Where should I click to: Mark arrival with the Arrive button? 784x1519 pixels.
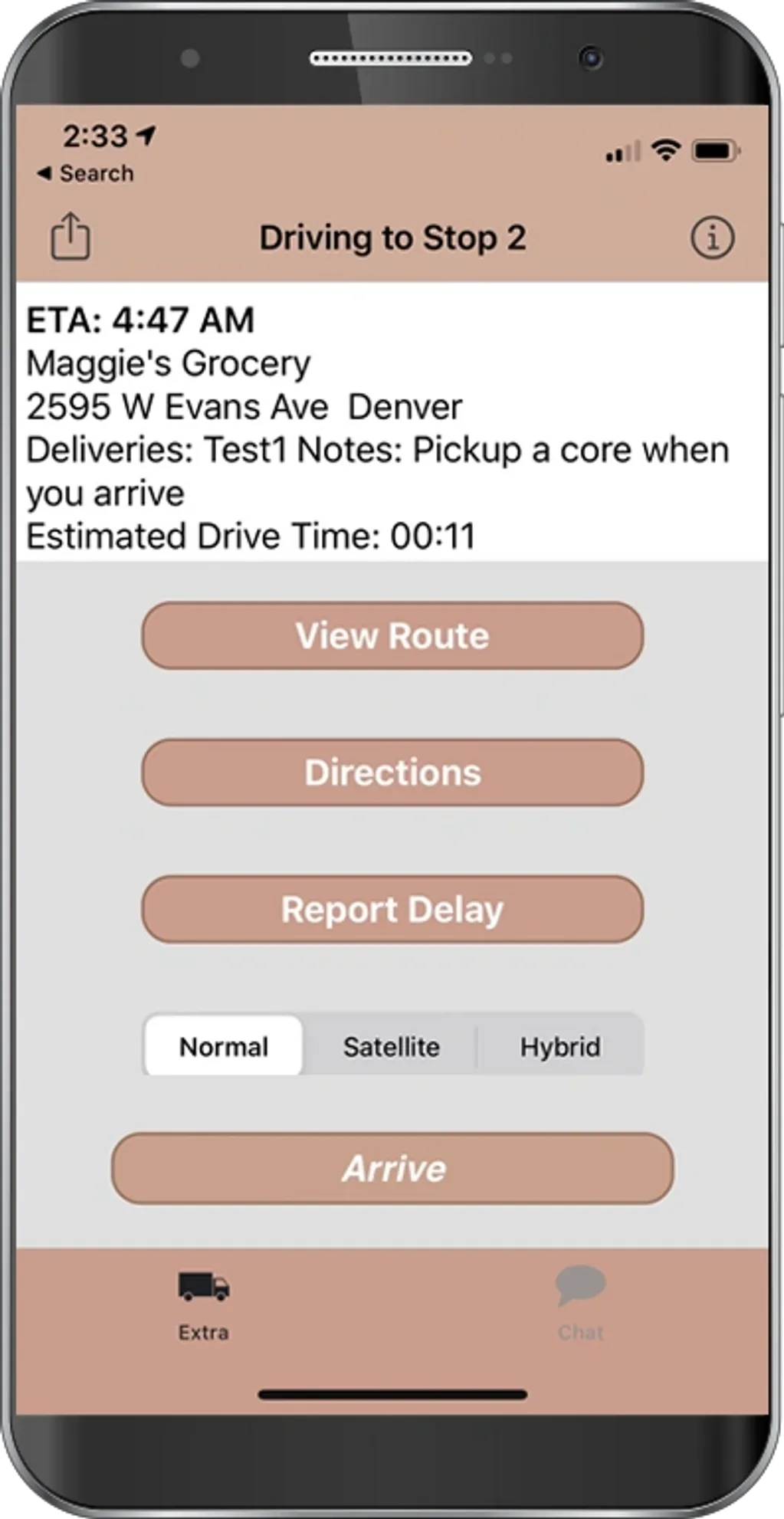(x=392, y=1169)
